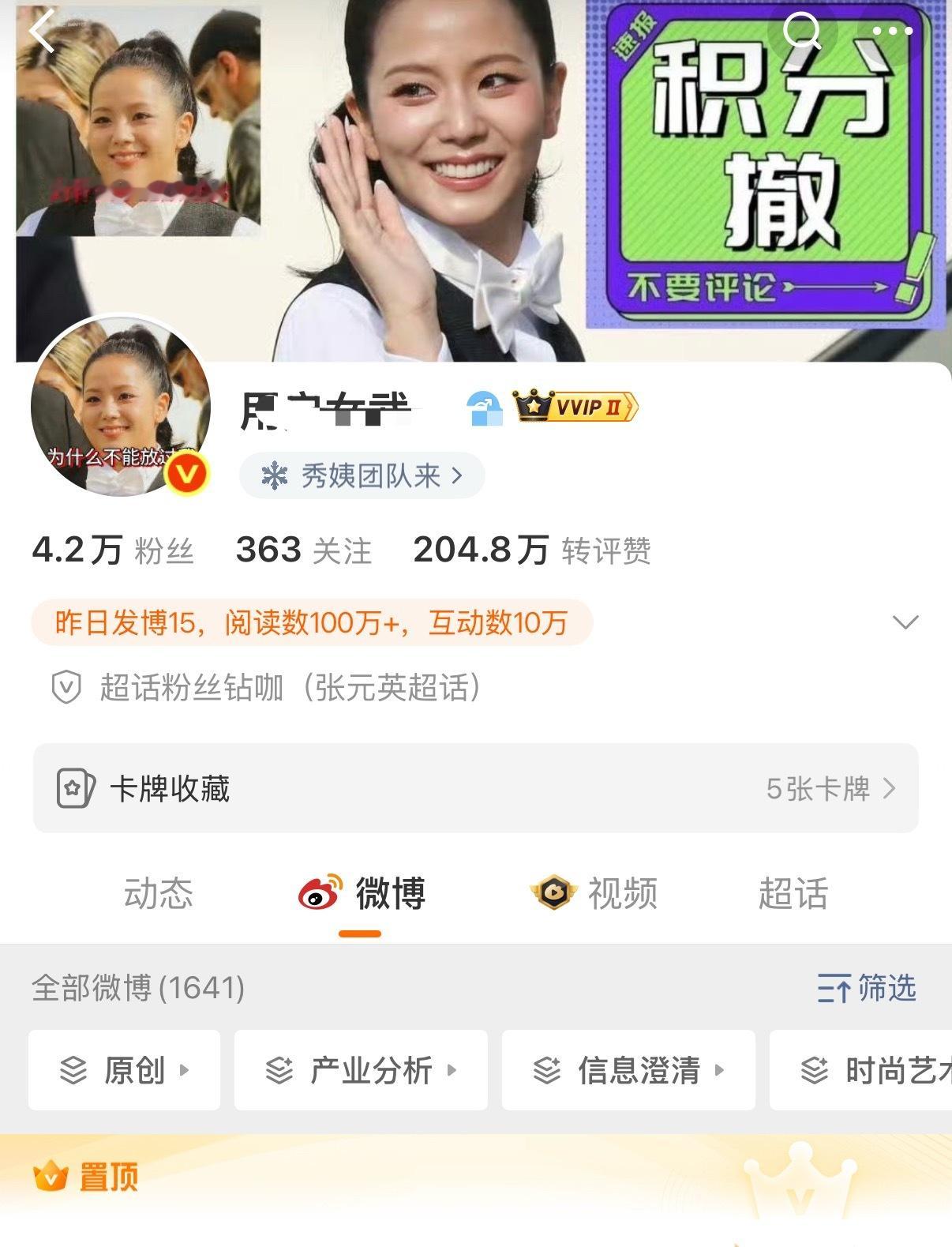The width and height of the screenshot is (952, 1247).
Task: Open more options via the ellipsis icon
Action: pos(892,32)
